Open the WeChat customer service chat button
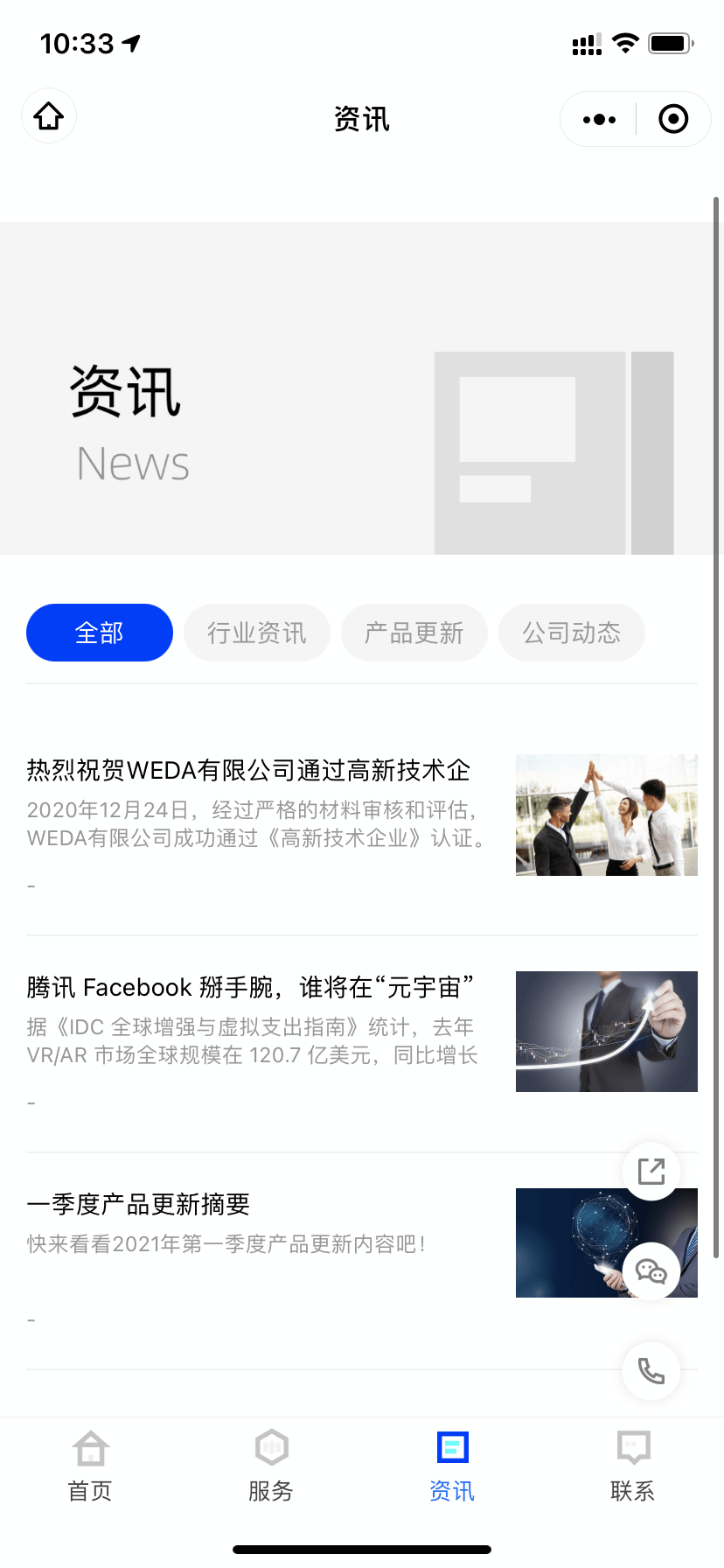The image size is (724, 1568). pyautogui.click(x=651, y=1270)
